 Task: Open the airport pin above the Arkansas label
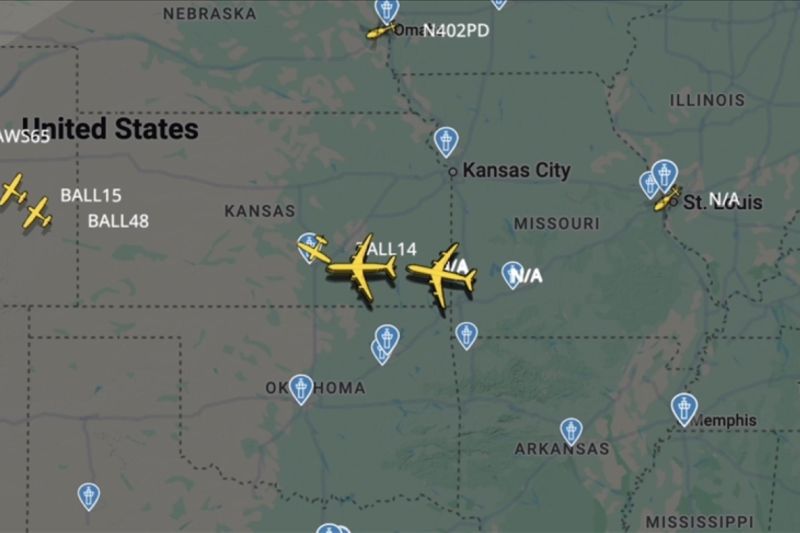click(x=571, y=430)
